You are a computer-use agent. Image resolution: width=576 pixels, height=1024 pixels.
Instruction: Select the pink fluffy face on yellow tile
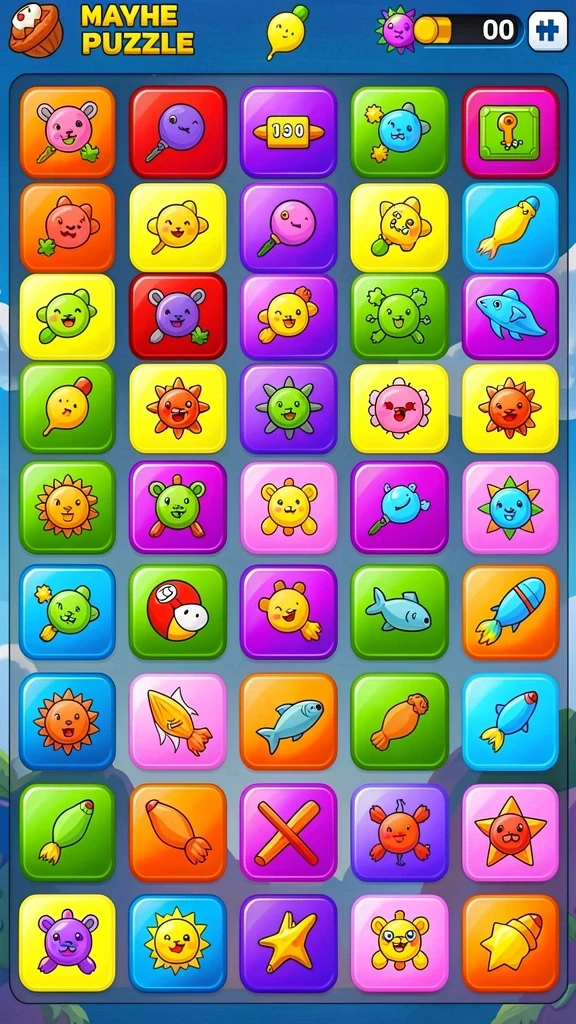pyautogui.click(x=399, y=408)
